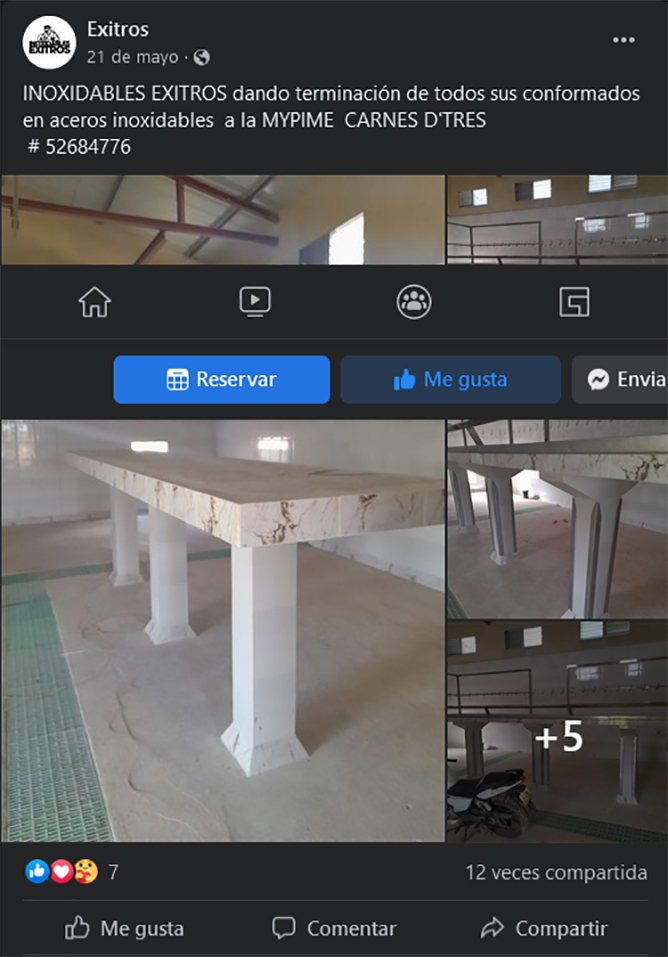Image resolution: width=668 pixels, height=957 pixels.
Task: Open the Groups tab
Action: click(x=414, y=301)
